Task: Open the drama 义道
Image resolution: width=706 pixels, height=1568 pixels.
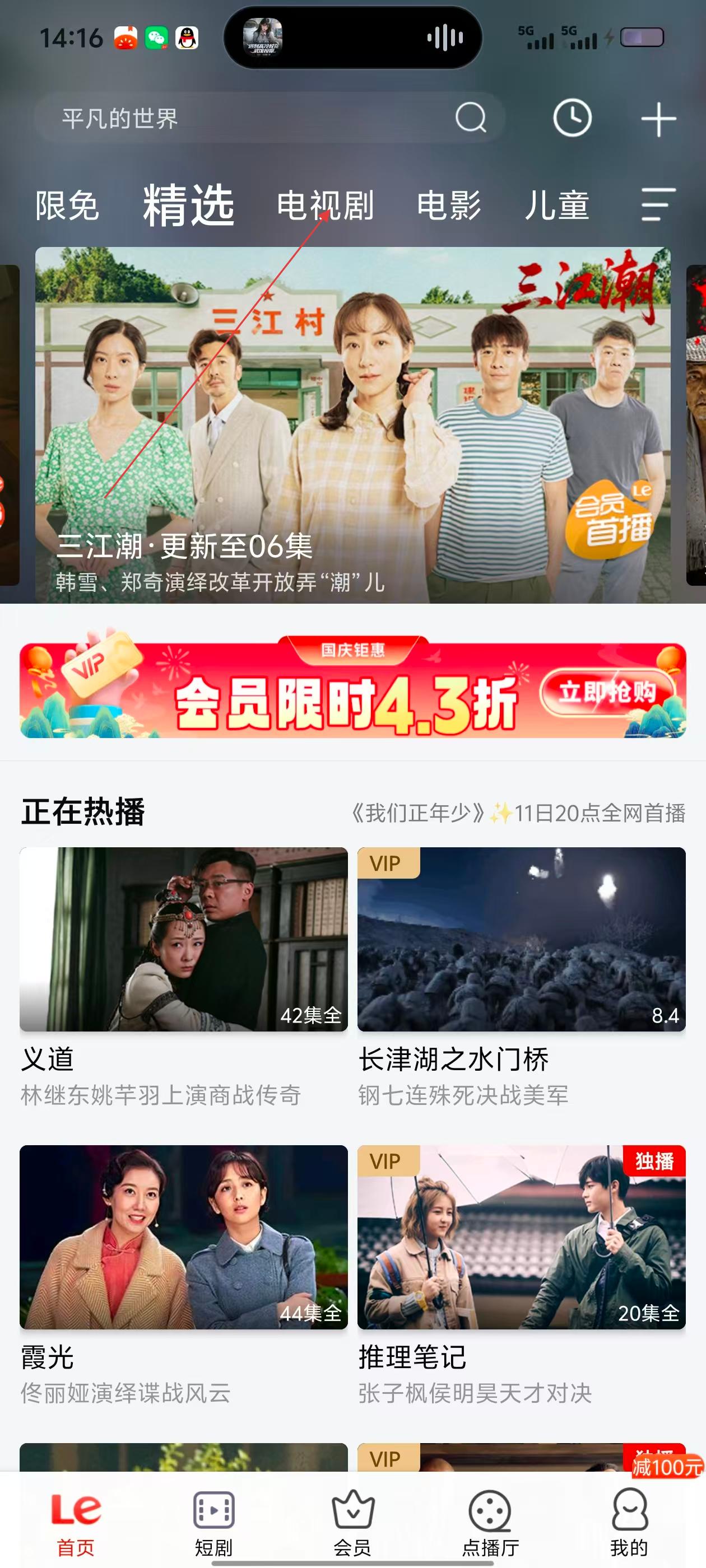Action: pyautogui.click(x=183, y=939)
